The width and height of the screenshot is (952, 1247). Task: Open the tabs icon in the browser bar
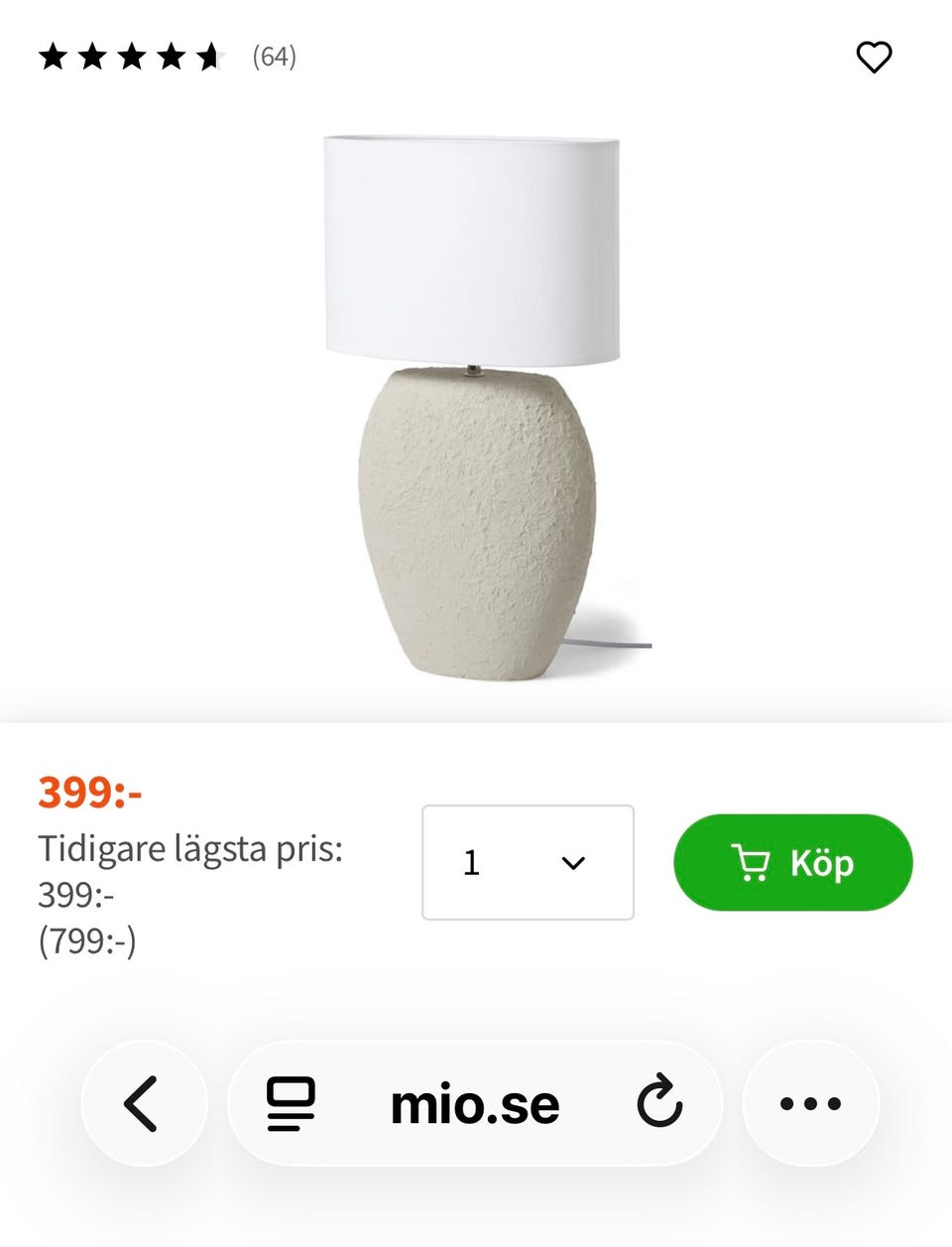[x=288, y=1104]
